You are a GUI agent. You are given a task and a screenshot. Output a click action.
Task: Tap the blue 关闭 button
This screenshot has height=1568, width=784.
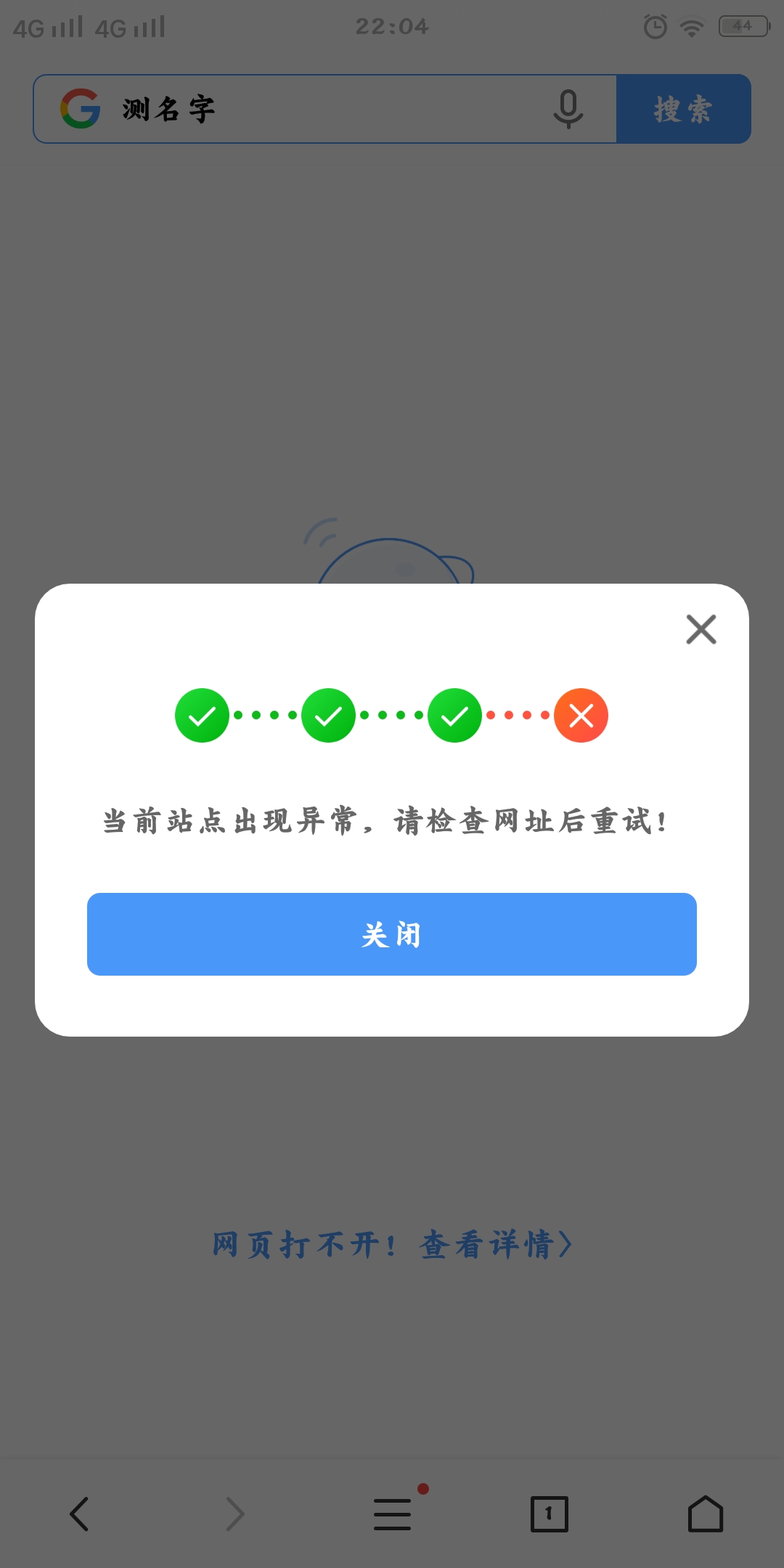click(392, 934)
